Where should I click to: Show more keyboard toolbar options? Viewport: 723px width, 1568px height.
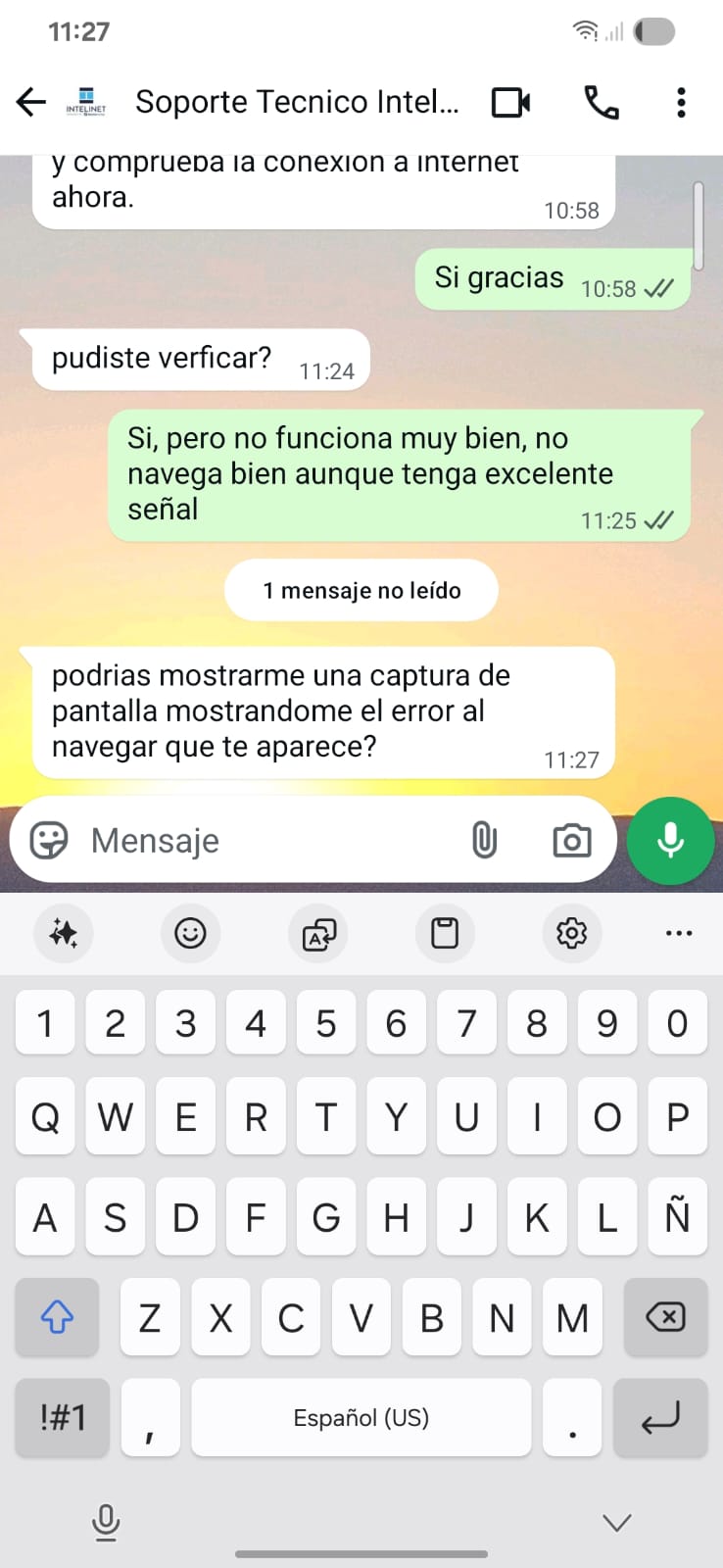pos(678,933)
